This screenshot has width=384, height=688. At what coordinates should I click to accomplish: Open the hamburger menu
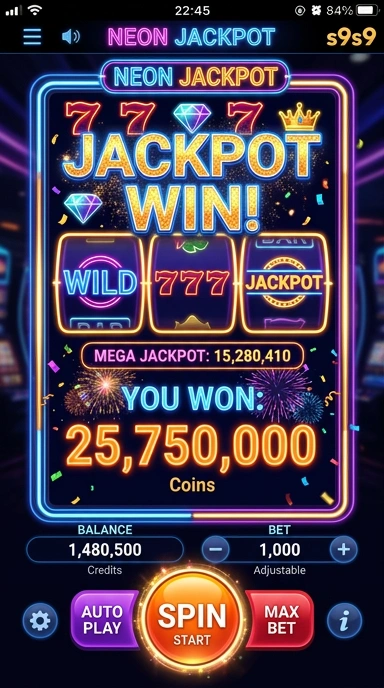tap(32, 37)
